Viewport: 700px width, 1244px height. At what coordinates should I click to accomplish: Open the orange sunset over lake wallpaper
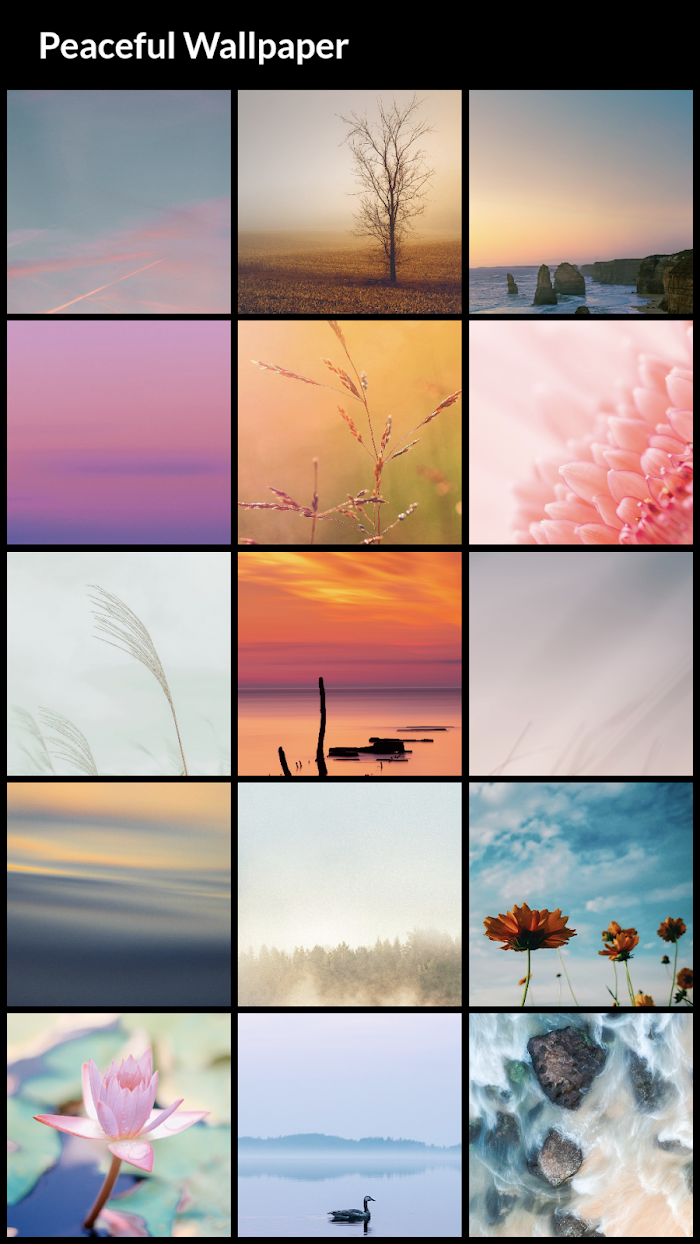click(x=350, y=664)
